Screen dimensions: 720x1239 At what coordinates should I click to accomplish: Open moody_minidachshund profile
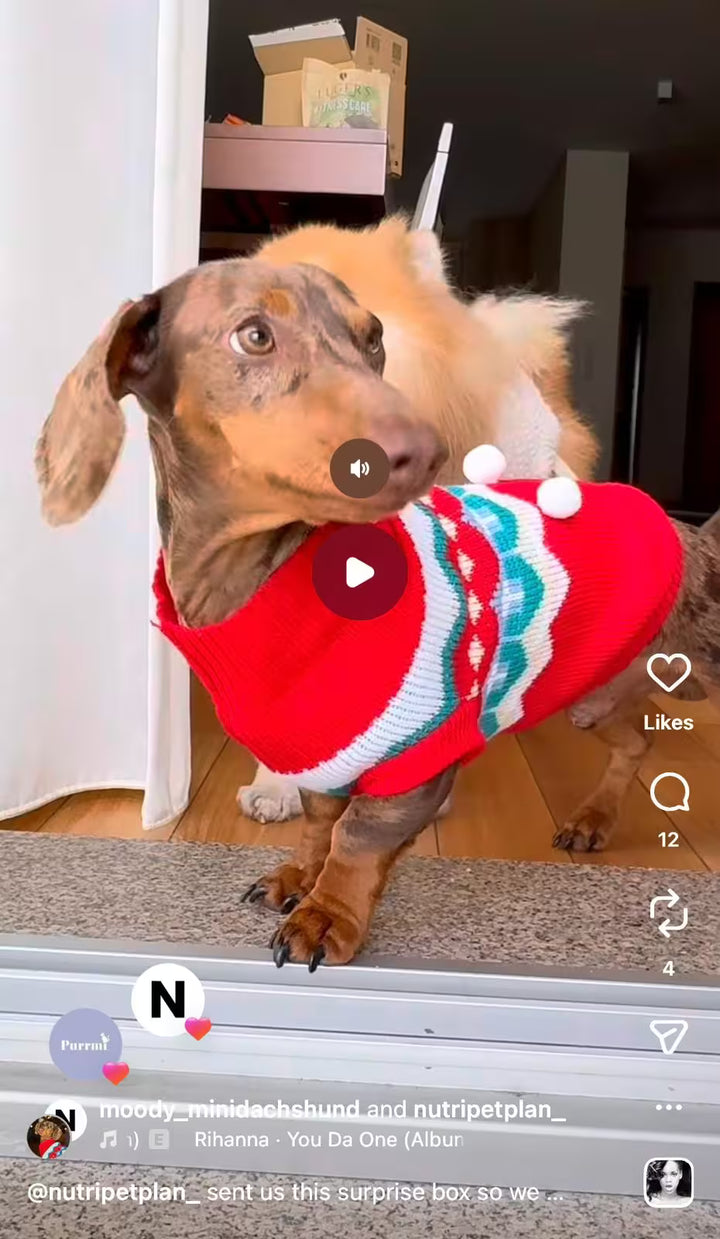(x=229, y=1110)
